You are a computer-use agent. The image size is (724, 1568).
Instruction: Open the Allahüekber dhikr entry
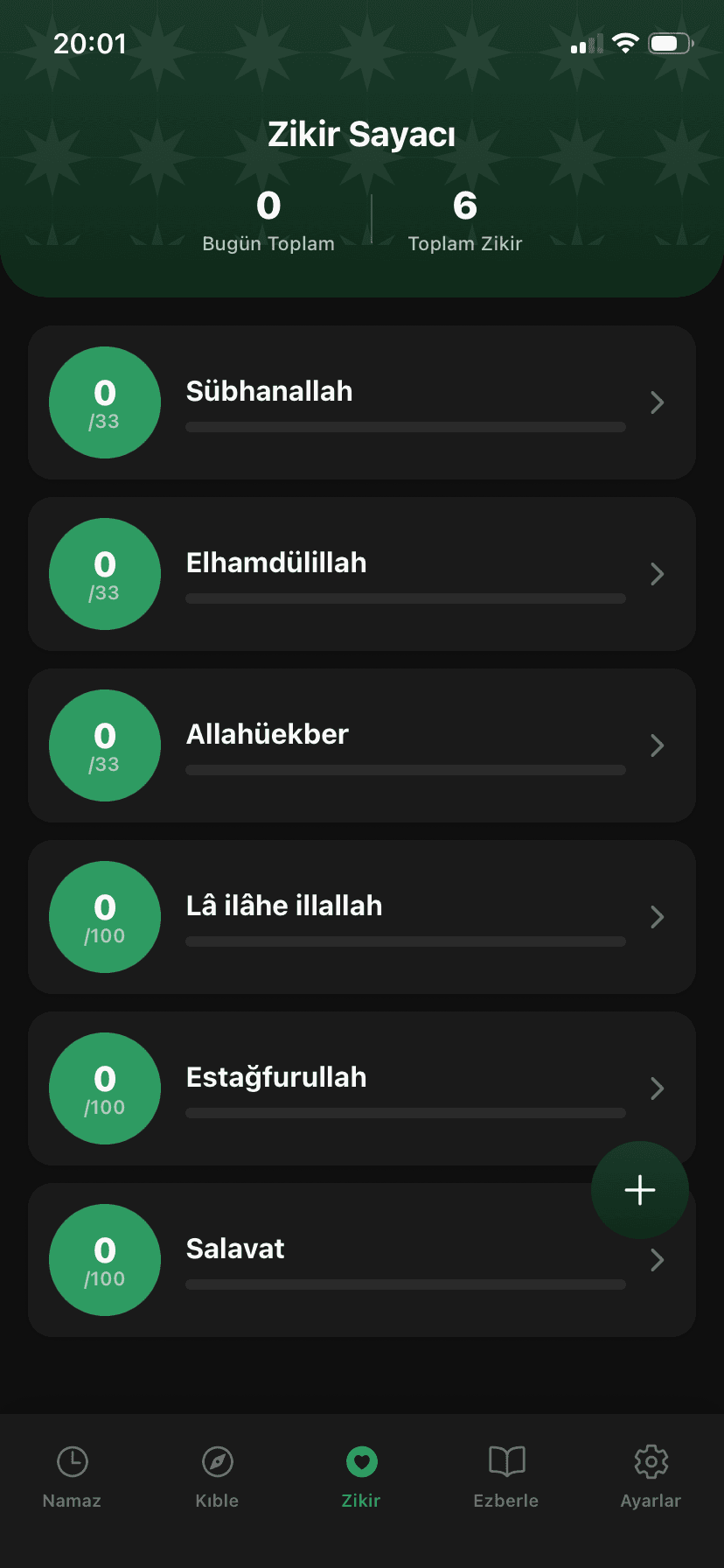(x=362, y=745)
